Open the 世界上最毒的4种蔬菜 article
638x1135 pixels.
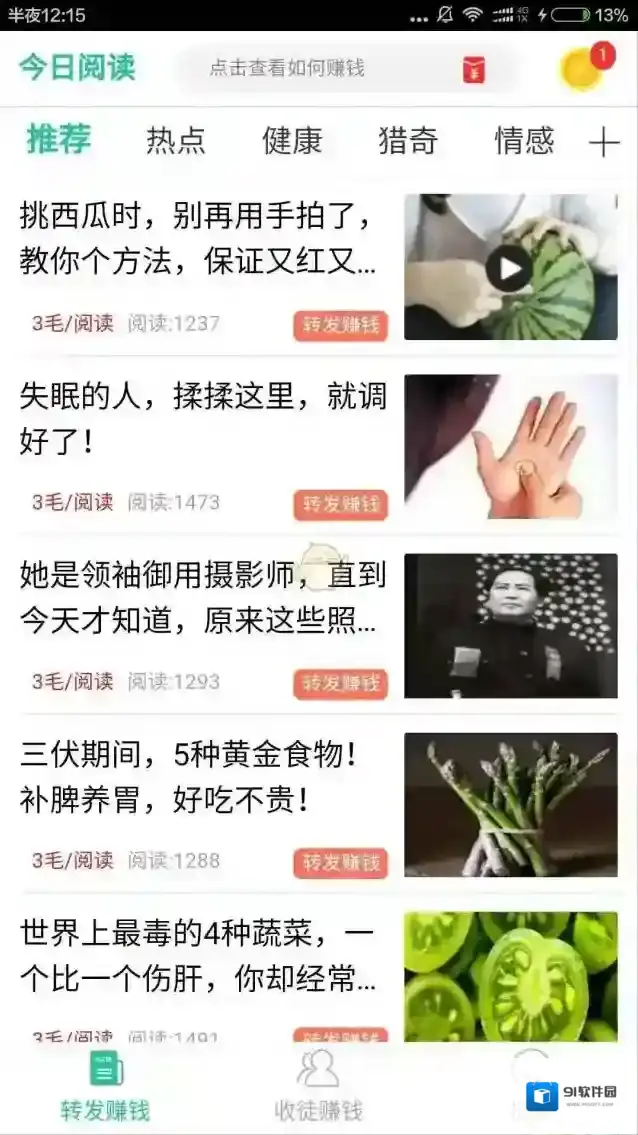click(200, 957)
